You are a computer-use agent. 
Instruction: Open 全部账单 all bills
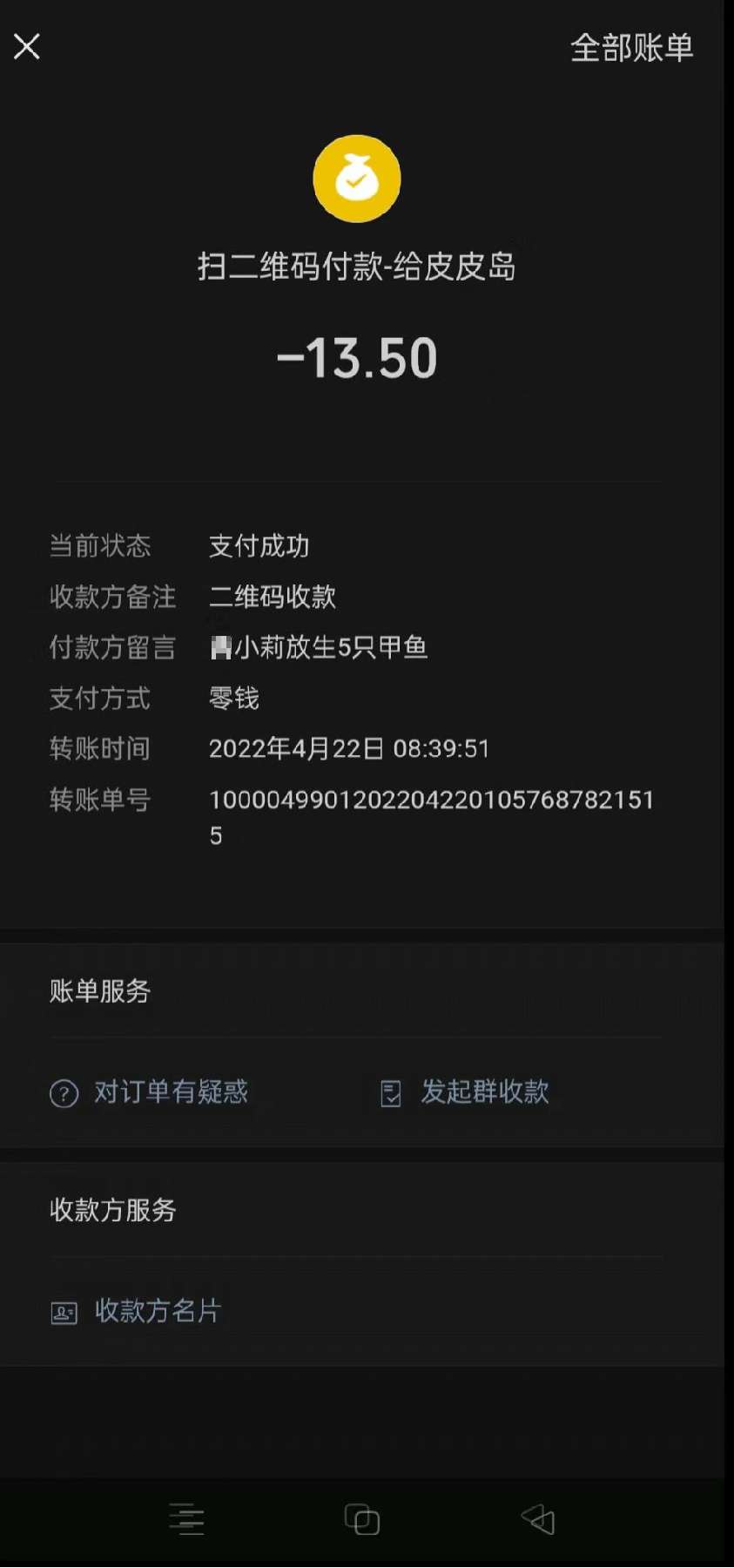pos(631,48)
